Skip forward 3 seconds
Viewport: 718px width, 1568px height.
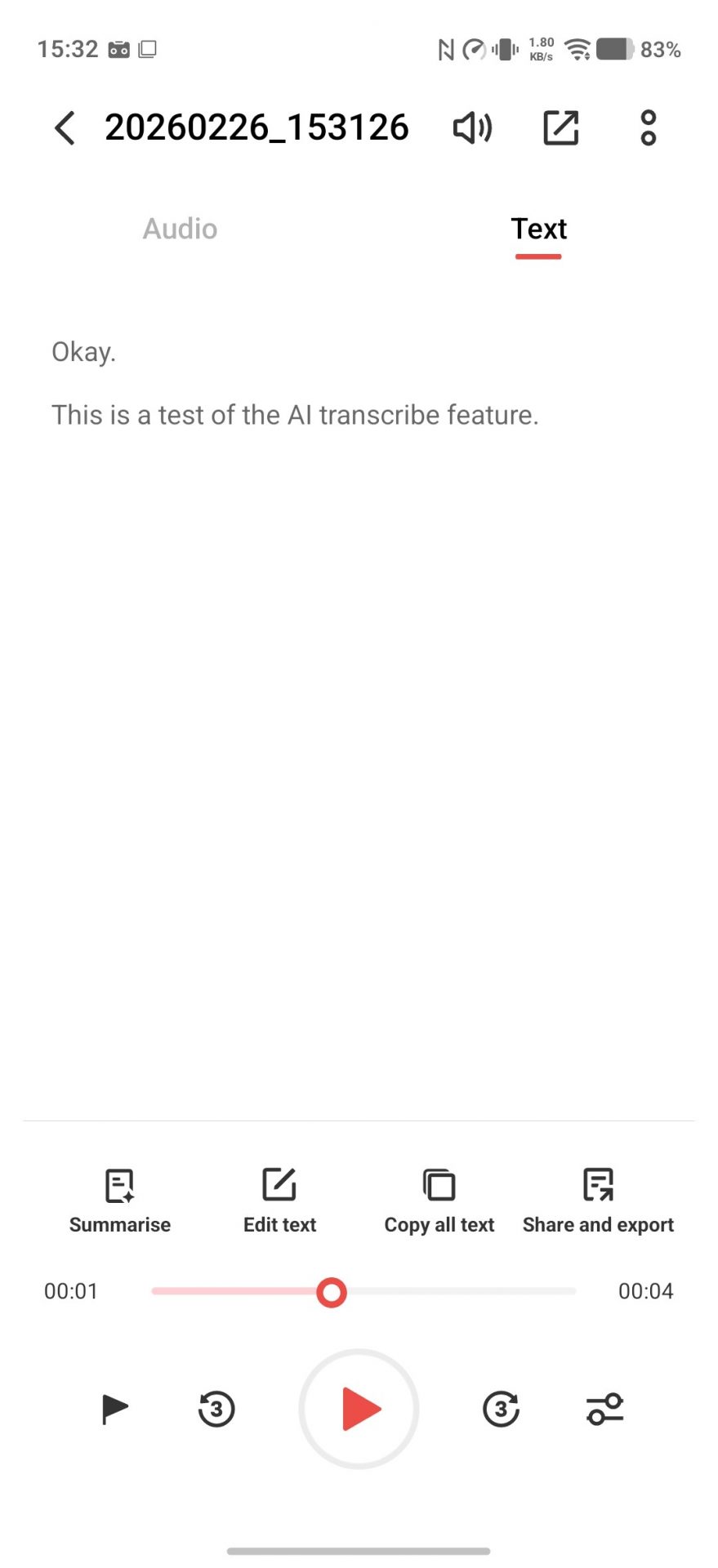pyautogui.click(x=501, y=1409)
